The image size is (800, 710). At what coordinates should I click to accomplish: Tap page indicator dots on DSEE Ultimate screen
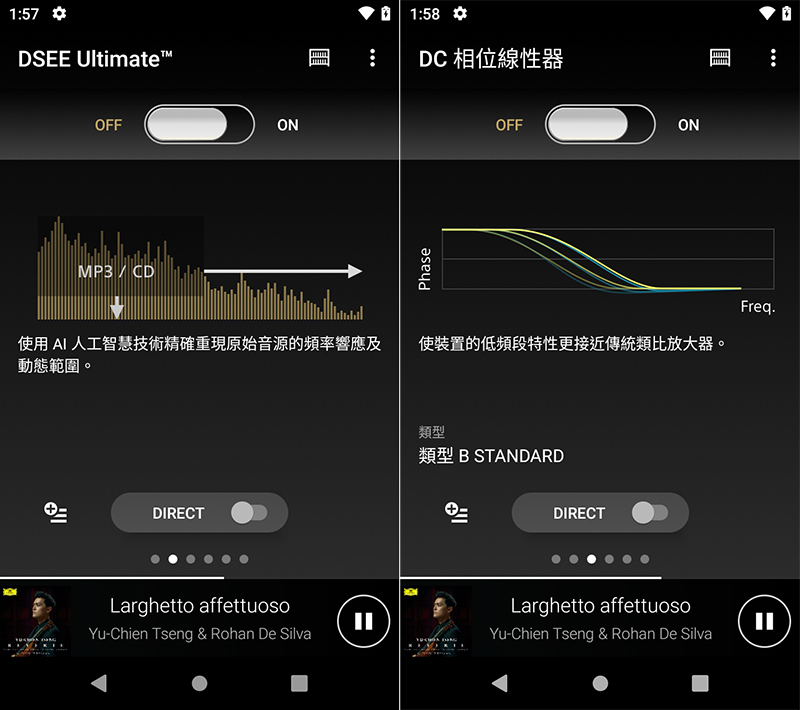[x=199, y=559]
